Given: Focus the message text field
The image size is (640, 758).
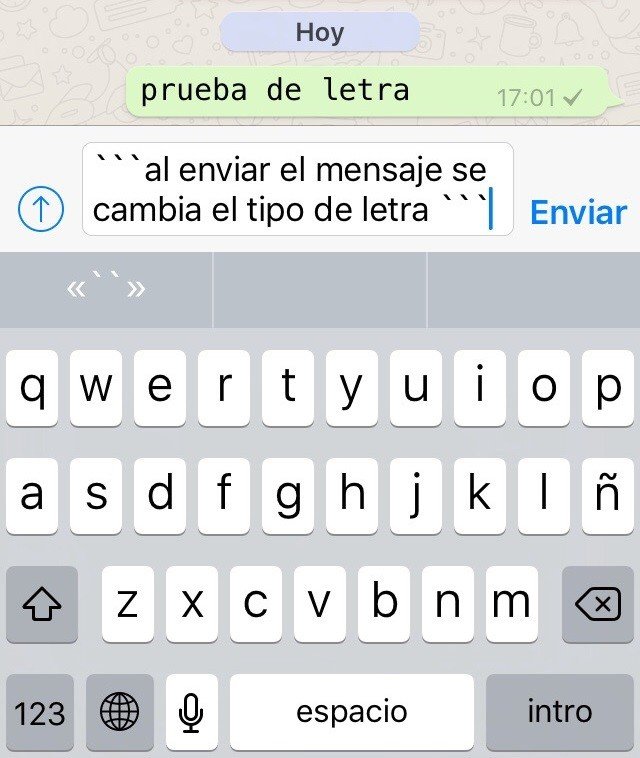Looking at the screenshot, I should tap(297, 189).
